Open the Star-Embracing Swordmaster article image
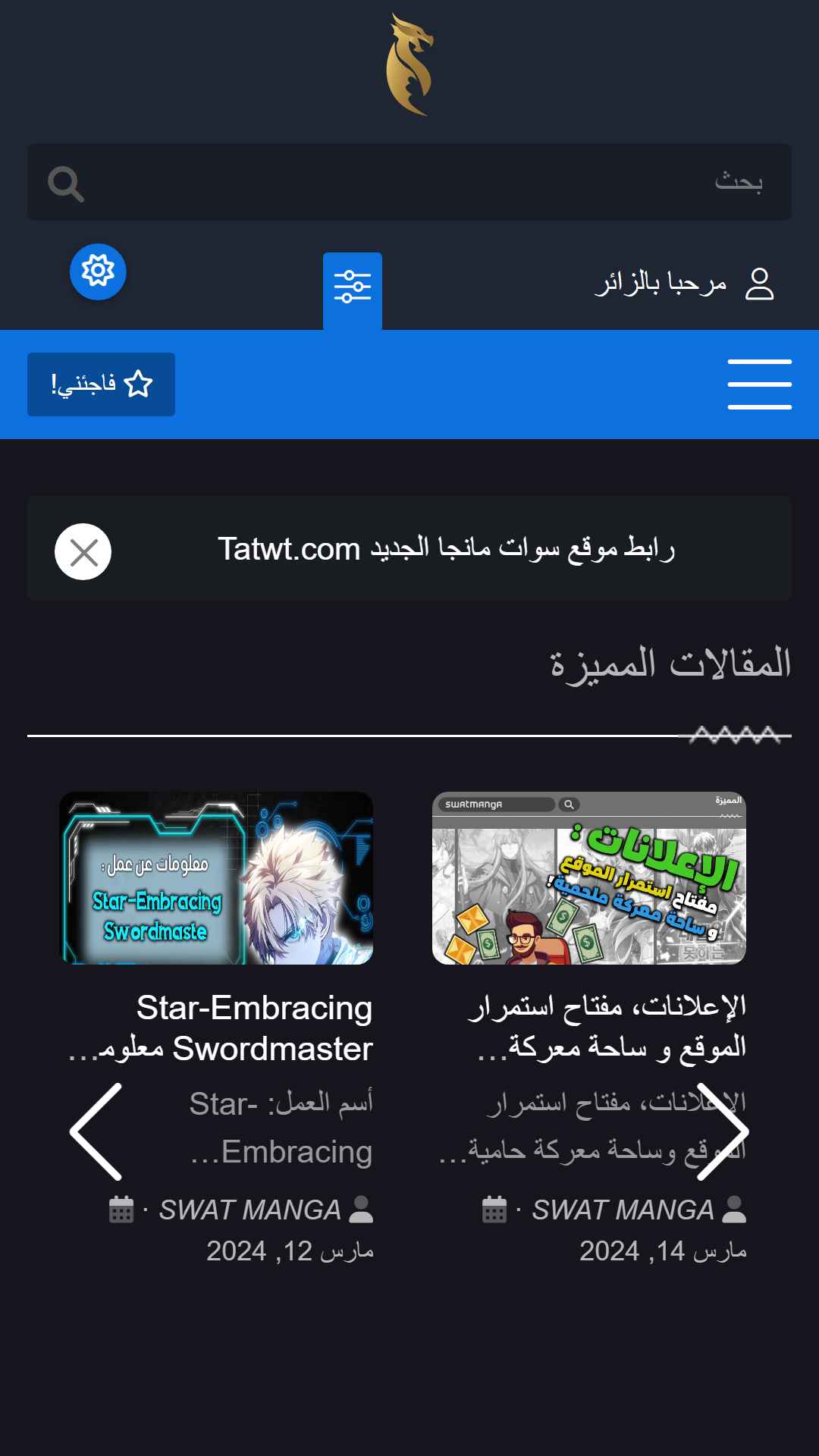Viewport: 819px width, 1456px height. [x=216, y=878]
